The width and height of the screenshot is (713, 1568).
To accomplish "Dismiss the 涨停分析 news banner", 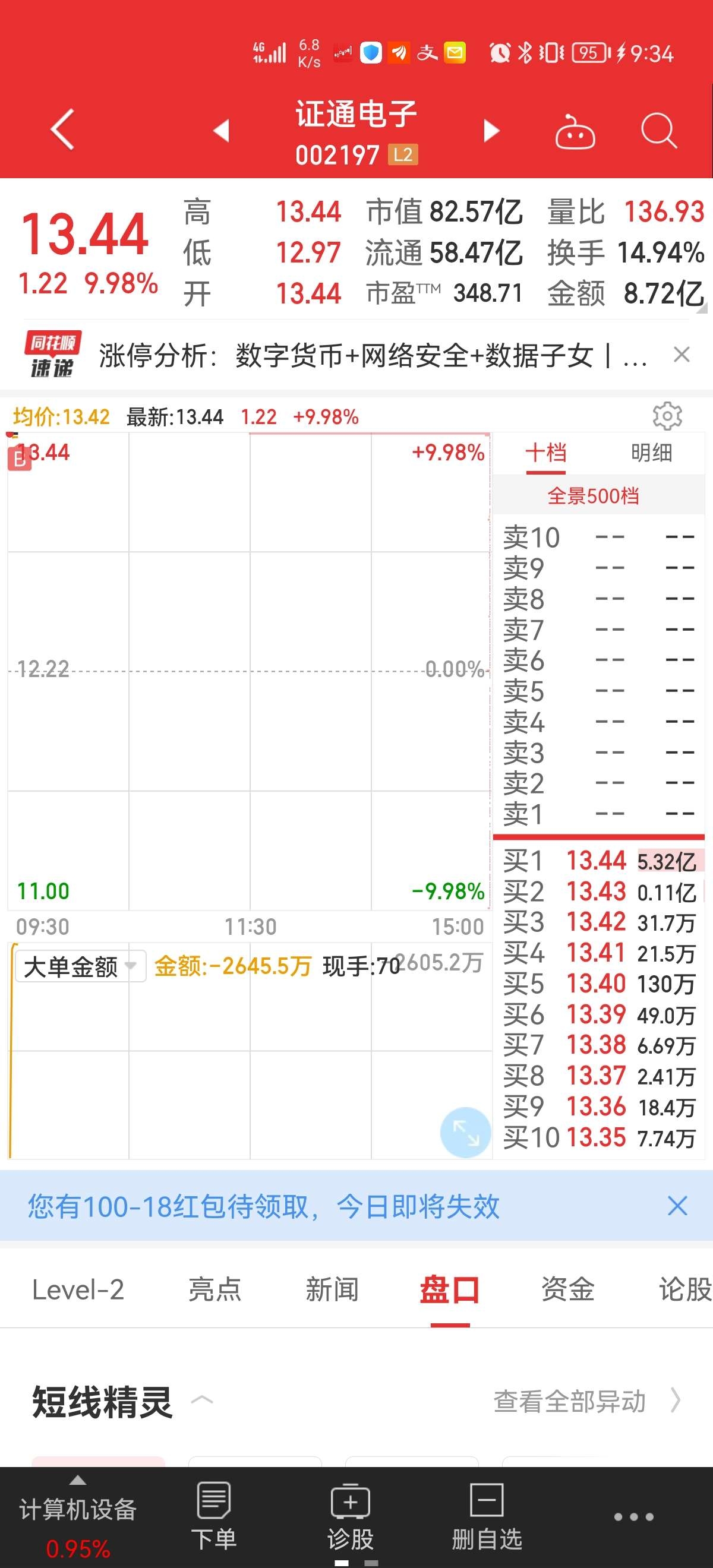I will click(682, 354).
